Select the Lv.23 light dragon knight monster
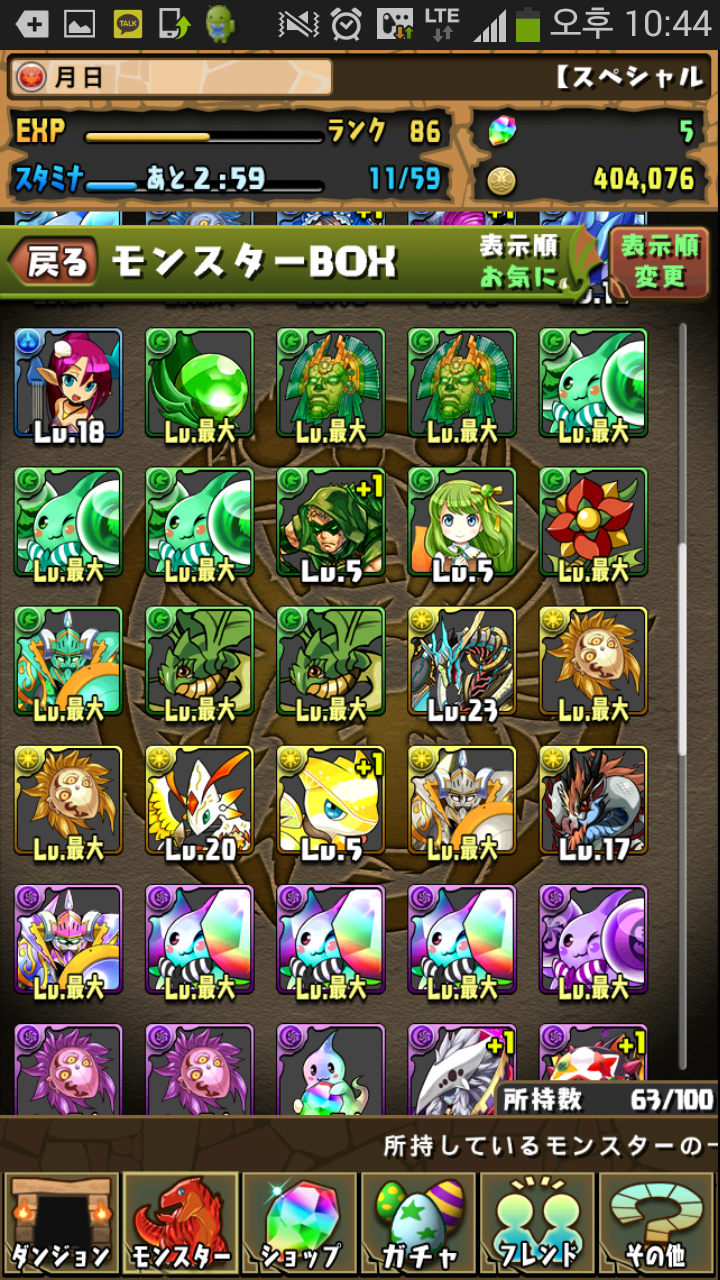720x1280 pixels. [x=462, y=661]
